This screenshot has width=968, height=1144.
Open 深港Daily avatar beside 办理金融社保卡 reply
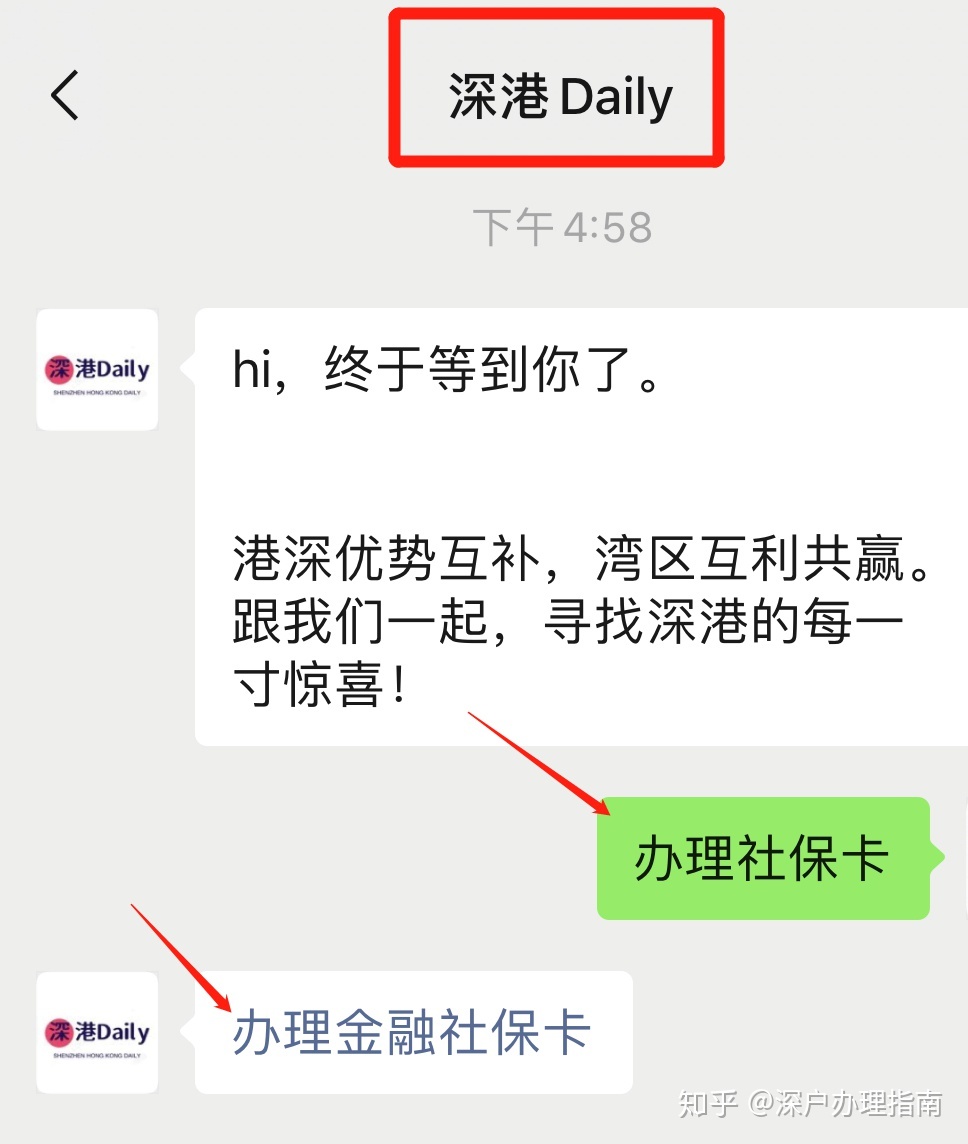pyautogui.click(x=97, y=1032)
